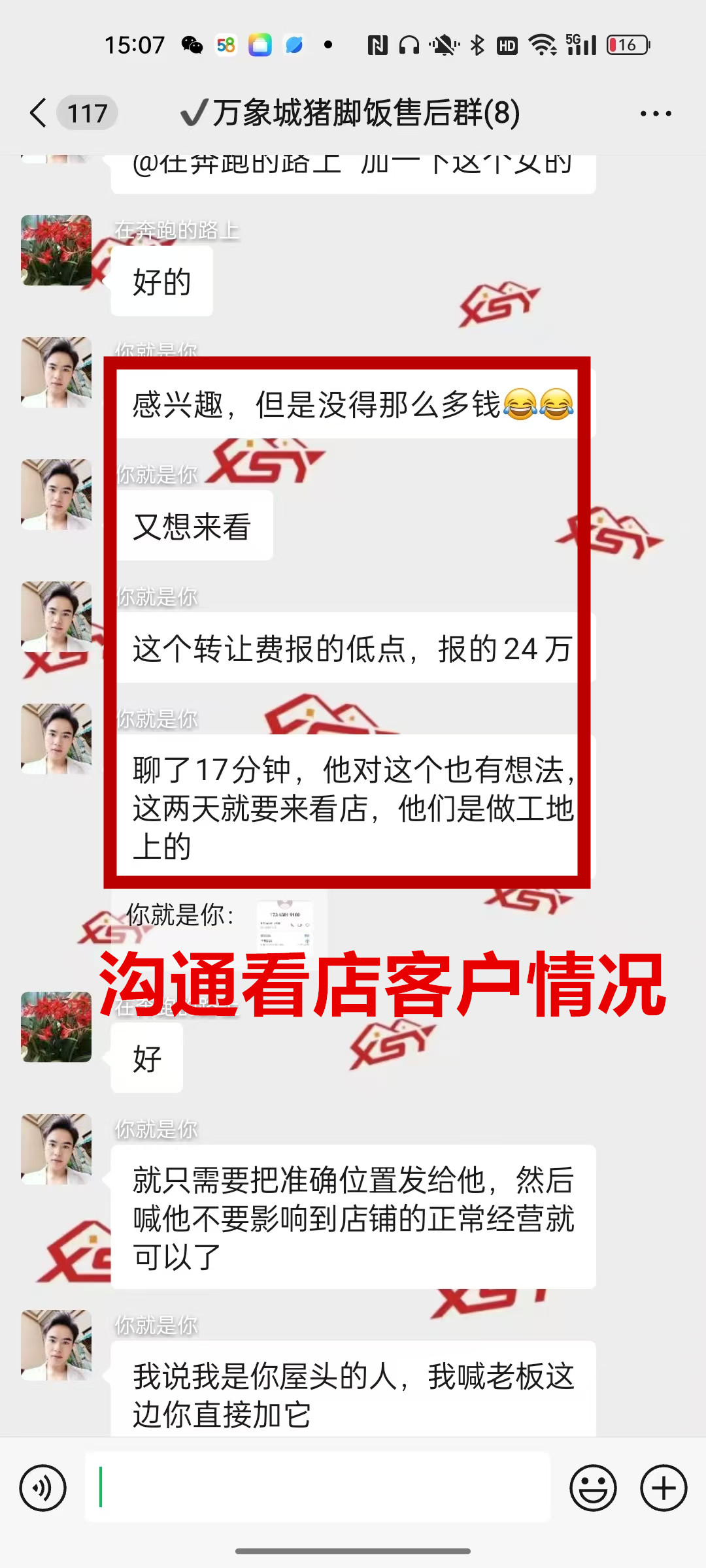The width and height of the screenshot is (706, 1568).
Task: Open the emoji sticker panel
Action: pyautogui.click(x=593, y=1488)
